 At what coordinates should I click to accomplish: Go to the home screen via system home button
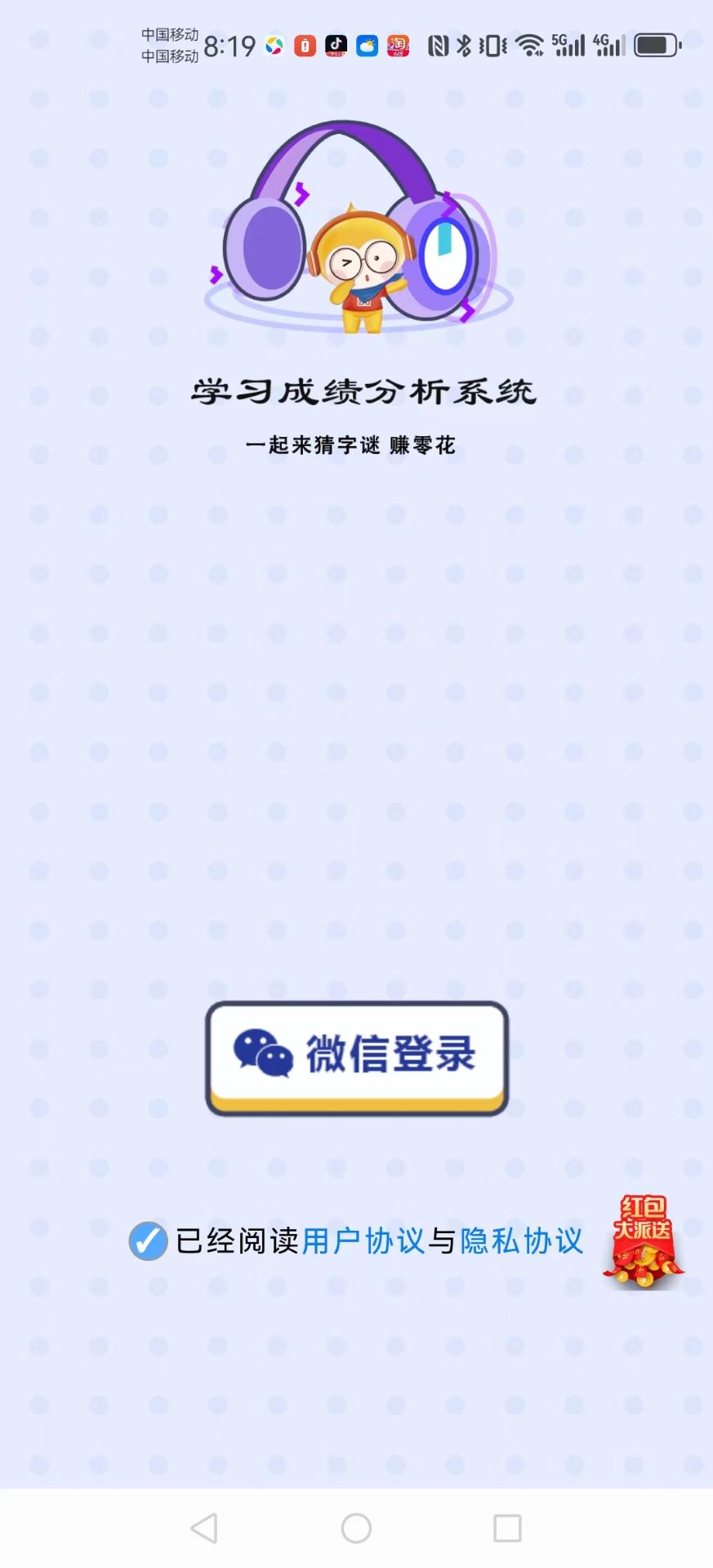[356, 1528]
